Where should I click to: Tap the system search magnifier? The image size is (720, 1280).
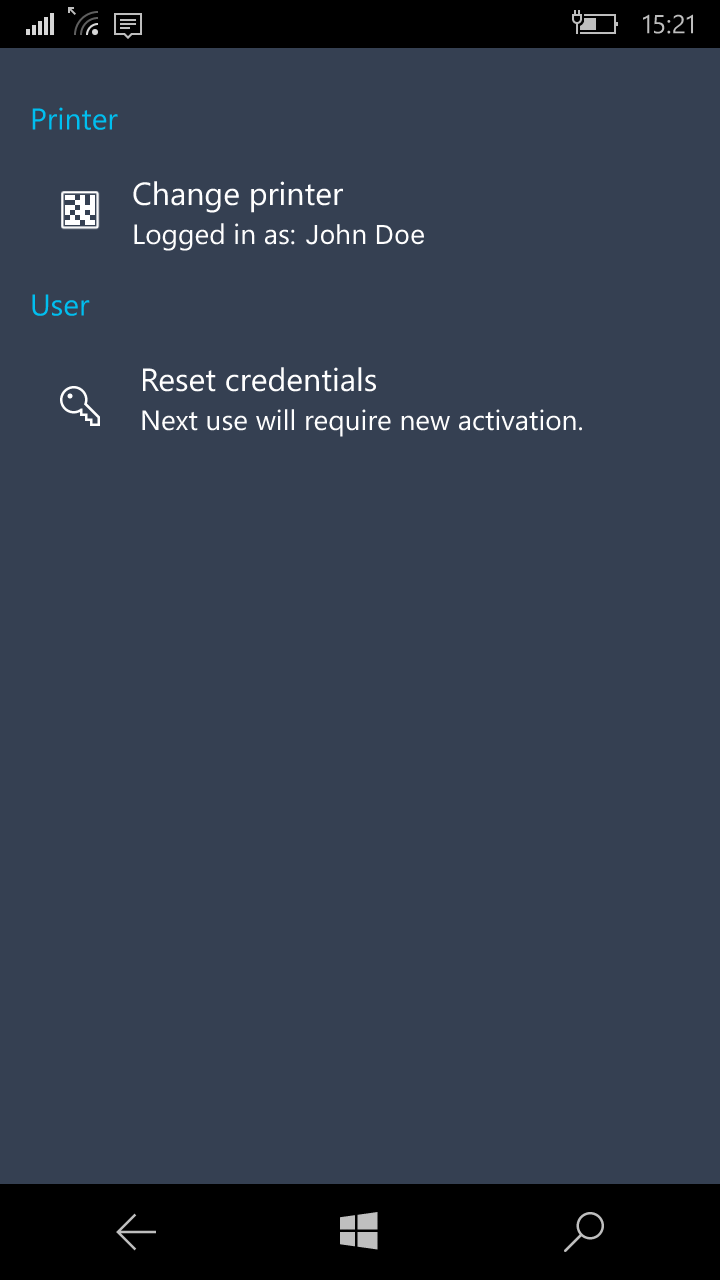pyautogui.click(x=584, y=1232)
